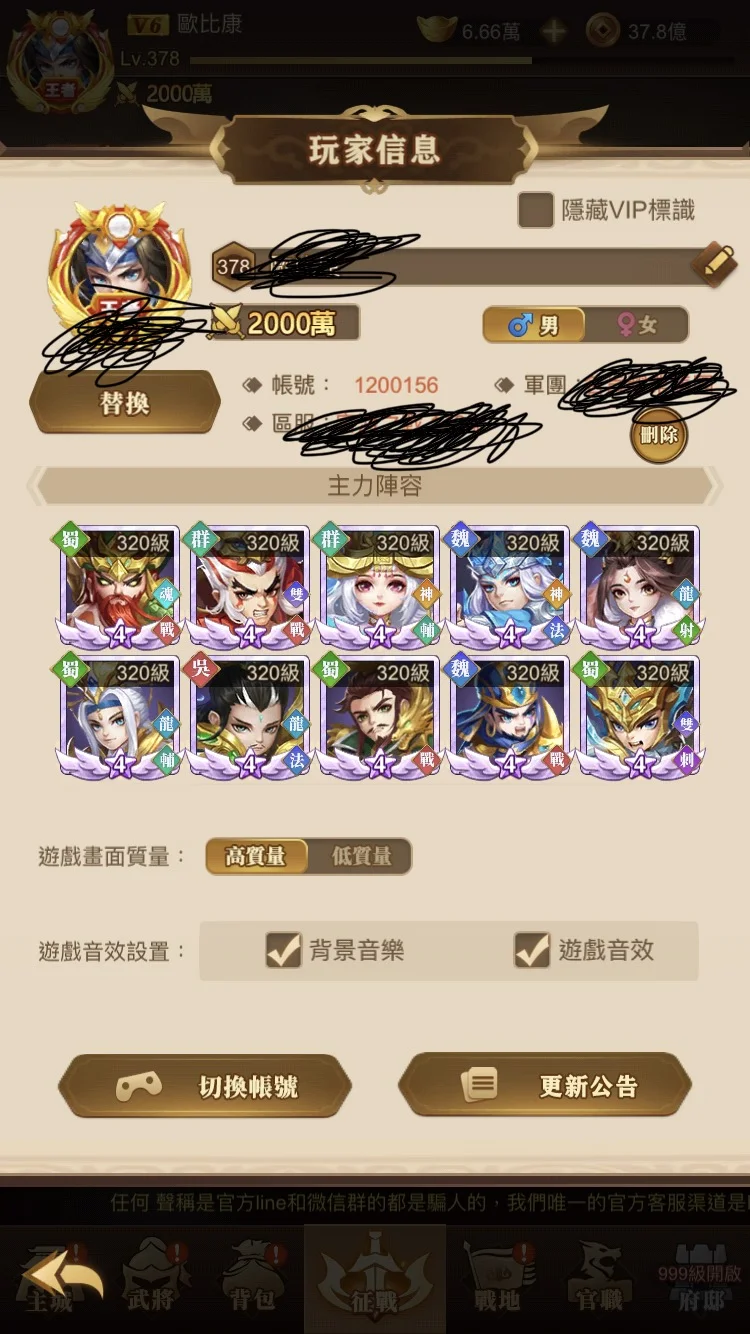The width and height of the screenshot is (750, 1334).
Task: Select 男 gender option
Action: pos(535,325)
